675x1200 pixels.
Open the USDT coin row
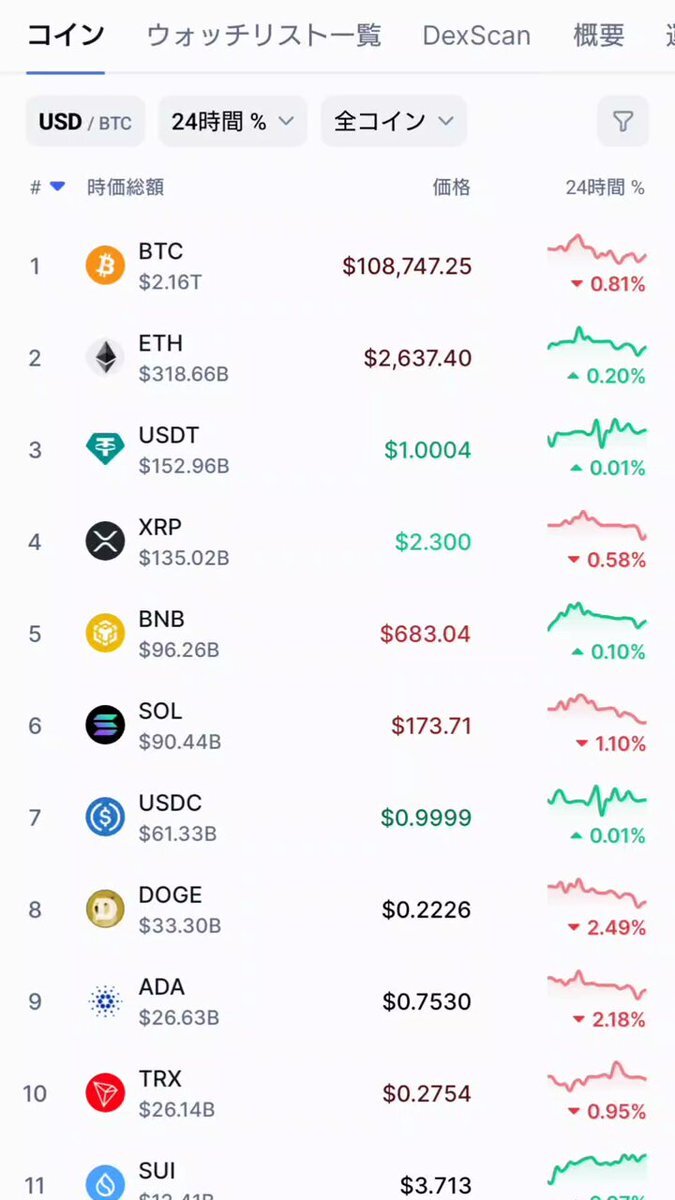(x=337, y=450)
